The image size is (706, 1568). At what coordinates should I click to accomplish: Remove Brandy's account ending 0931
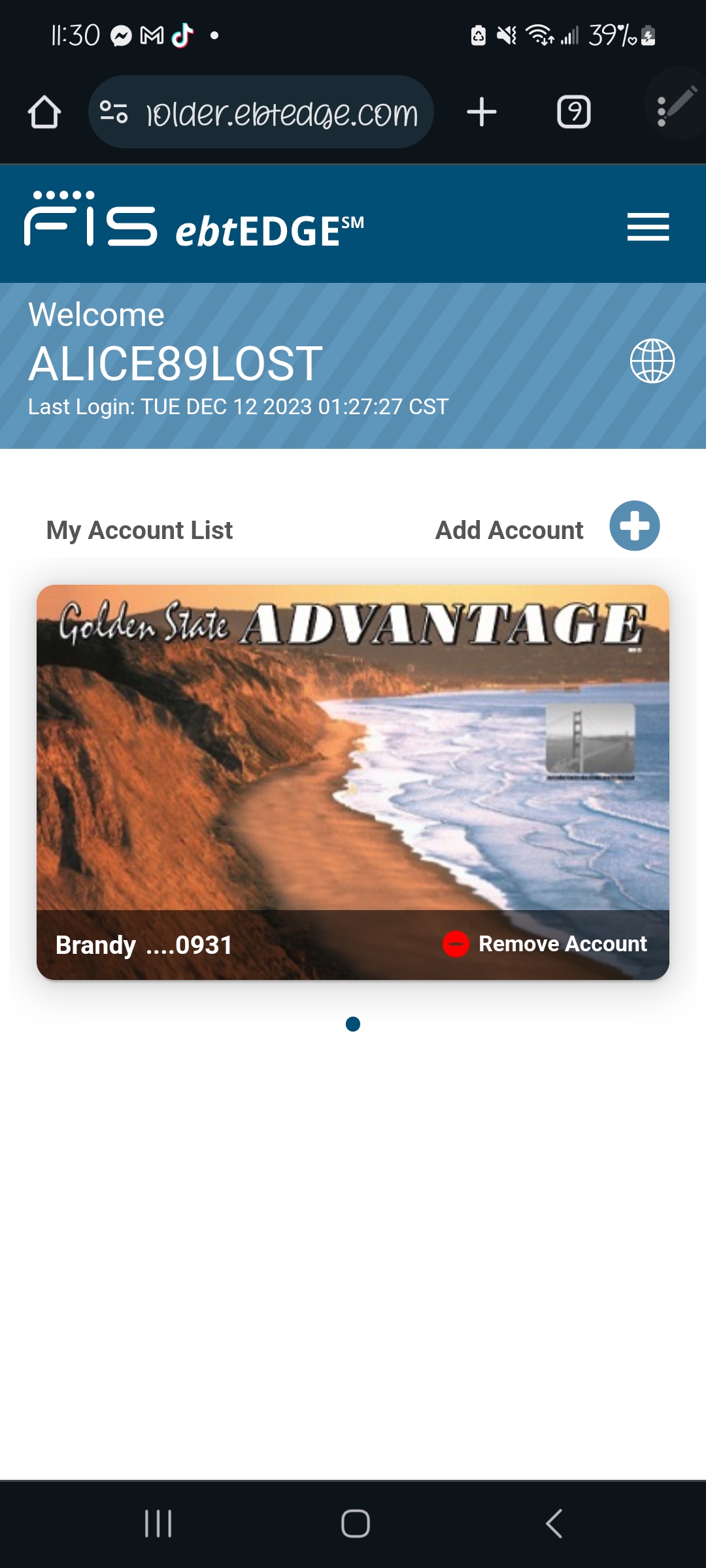click(x=545, y=944)
